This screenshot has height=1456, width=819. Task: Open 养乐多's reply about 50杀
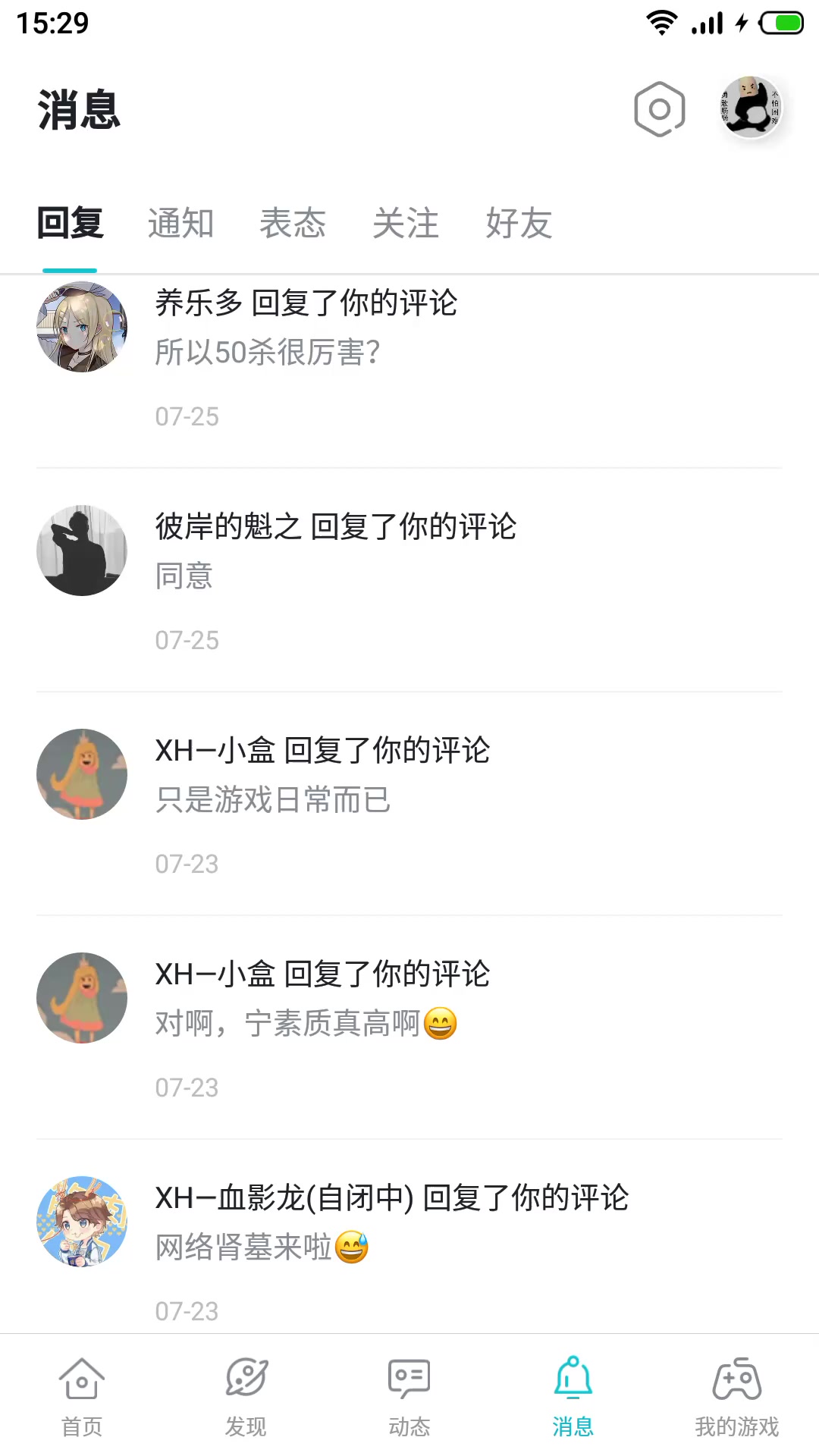455,353
